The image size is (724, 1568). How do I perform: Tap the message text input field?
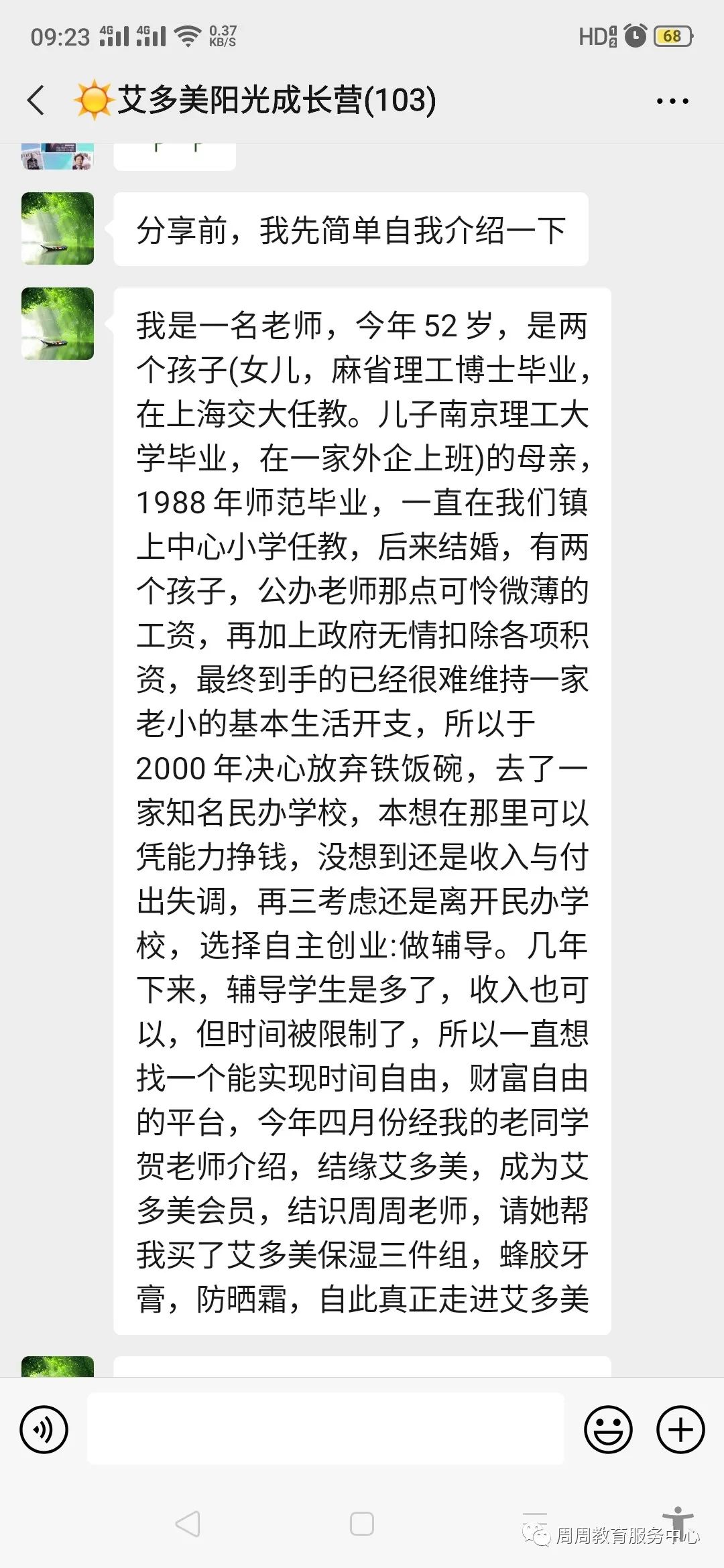tap(326, 1429)
